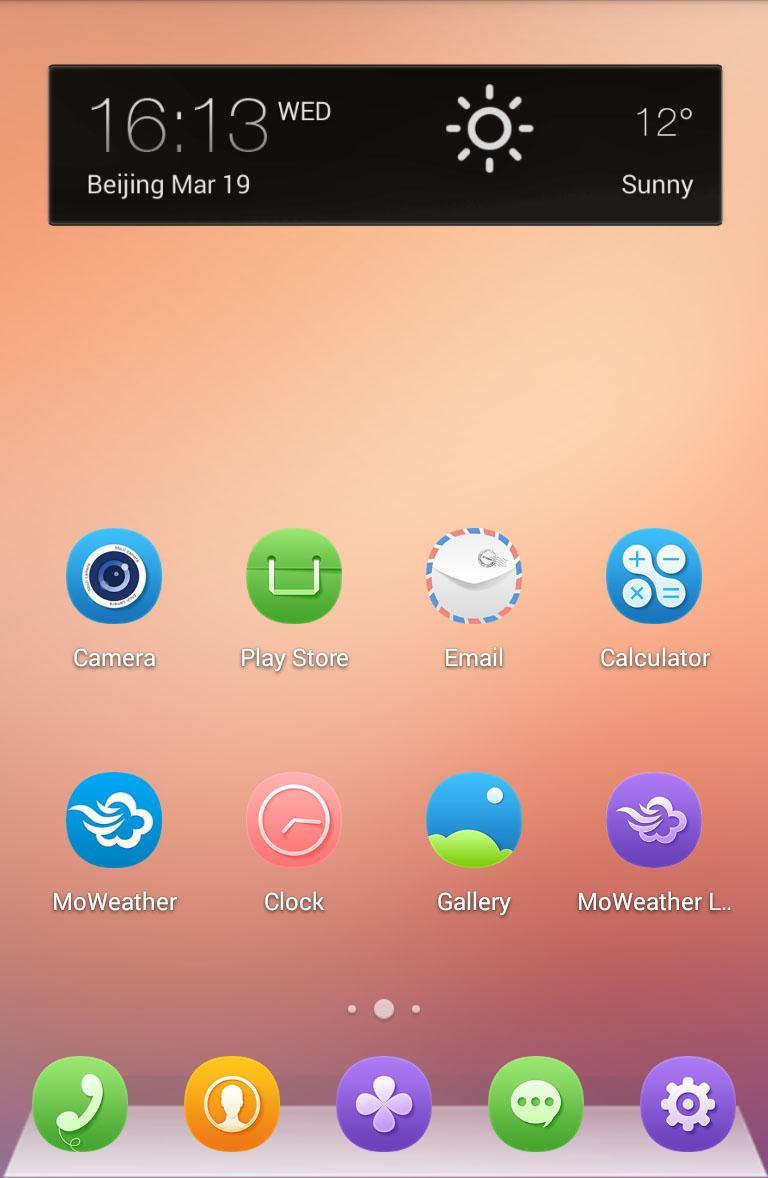Screen dimensions: 768x1178
Task: Open Contacts from the dock
Action: [x=232, y=1104]
